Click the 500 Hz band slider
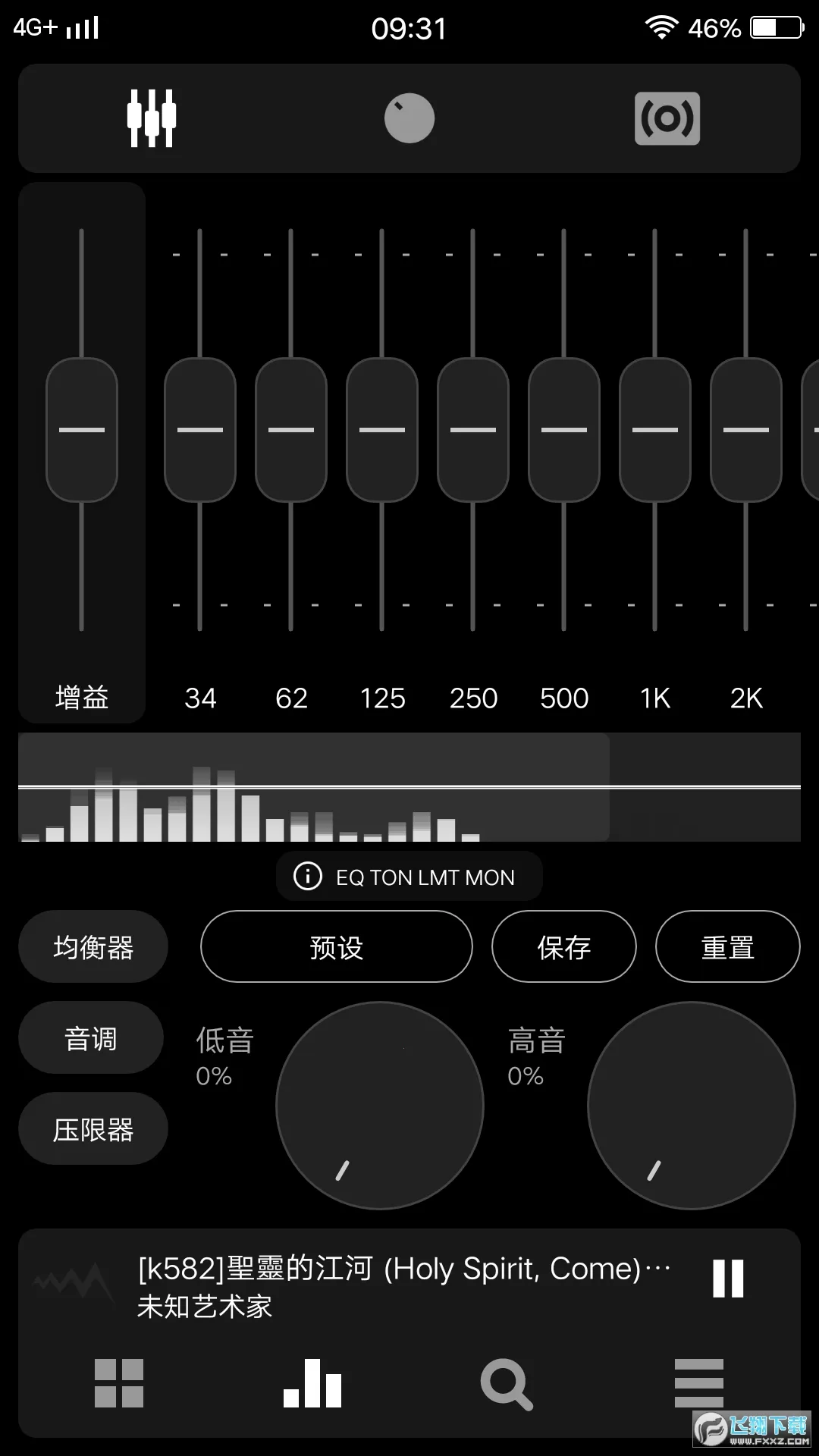The height and width of the screenshot is (1456, 819). [564, 431]
